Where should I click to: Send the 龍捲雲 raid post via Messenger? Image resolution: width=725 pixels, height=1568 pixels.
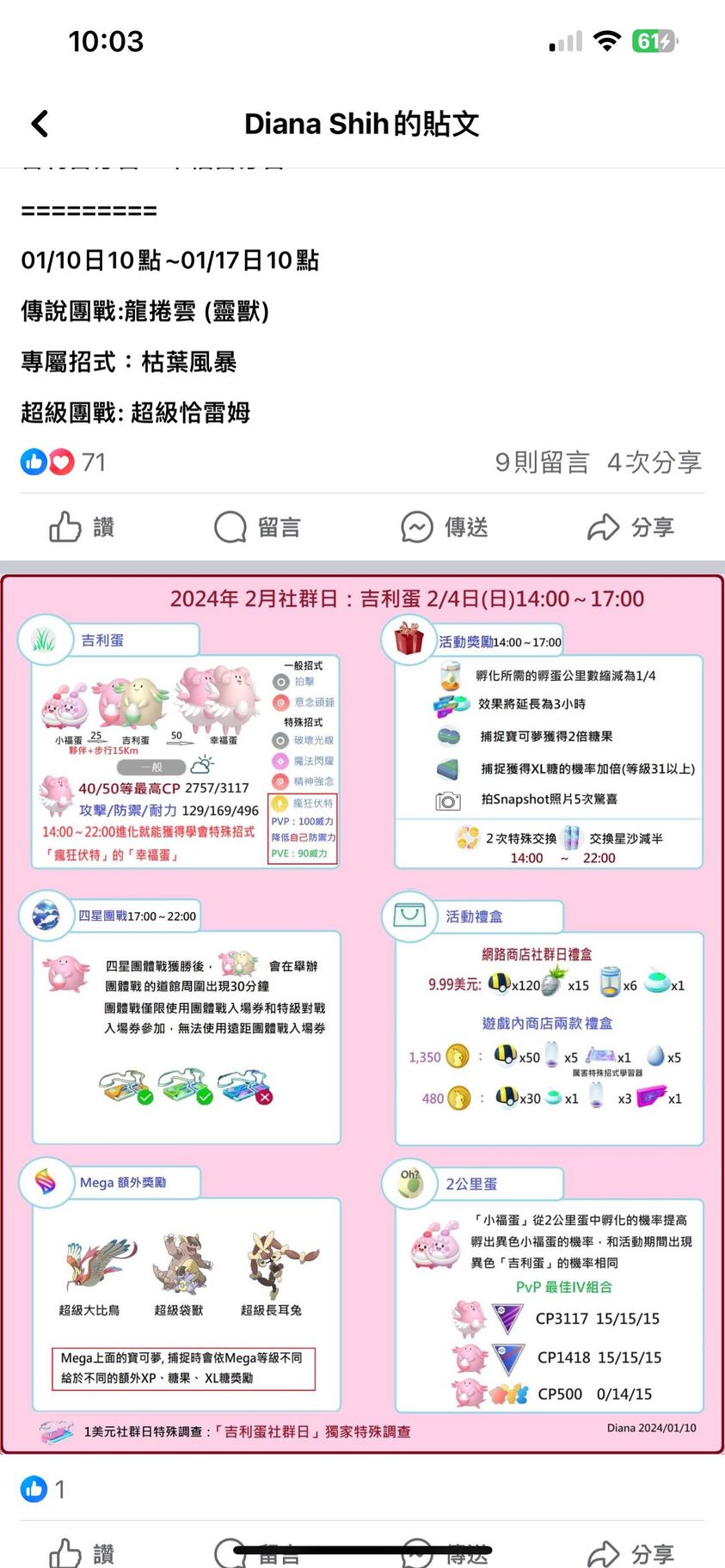(x=445, y=527)
